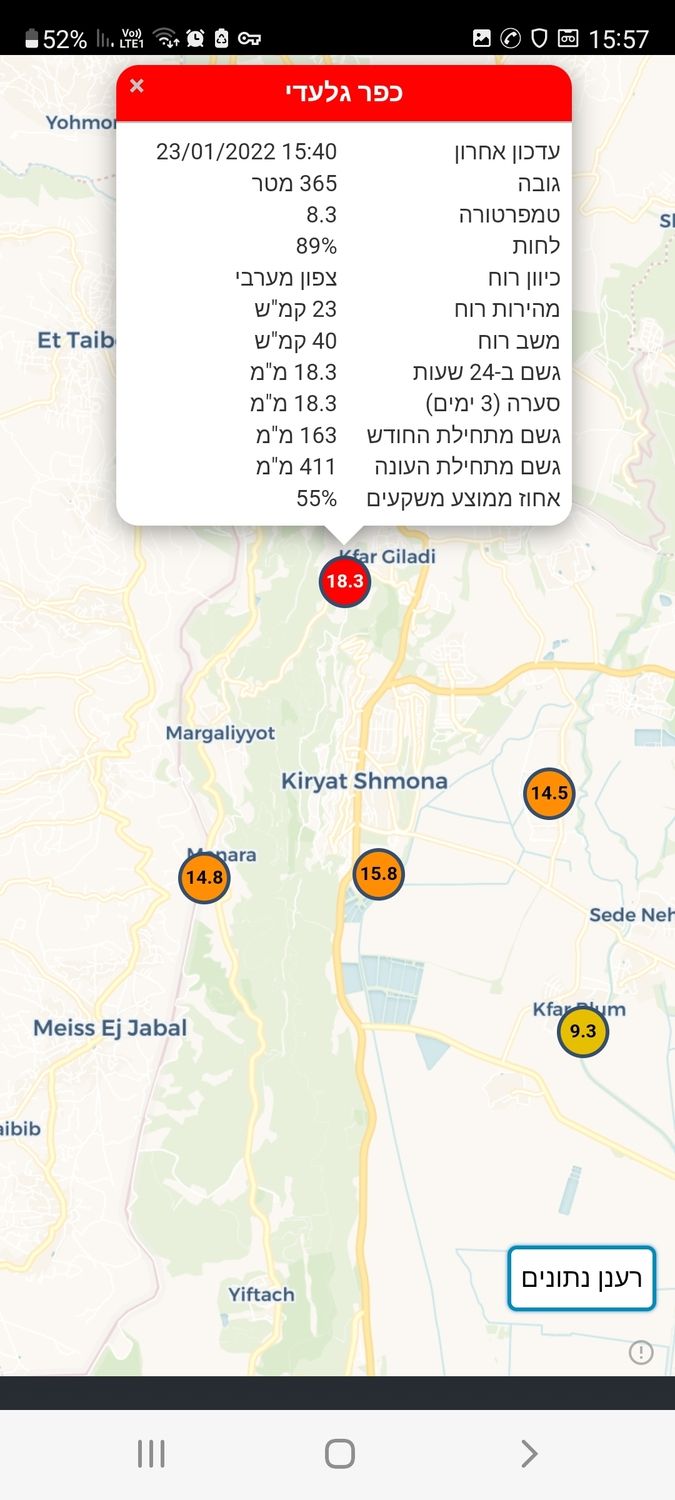The width and height of the screenshot is (675, 1500).
Task: Go to the system home screen
Action: 339,1453
